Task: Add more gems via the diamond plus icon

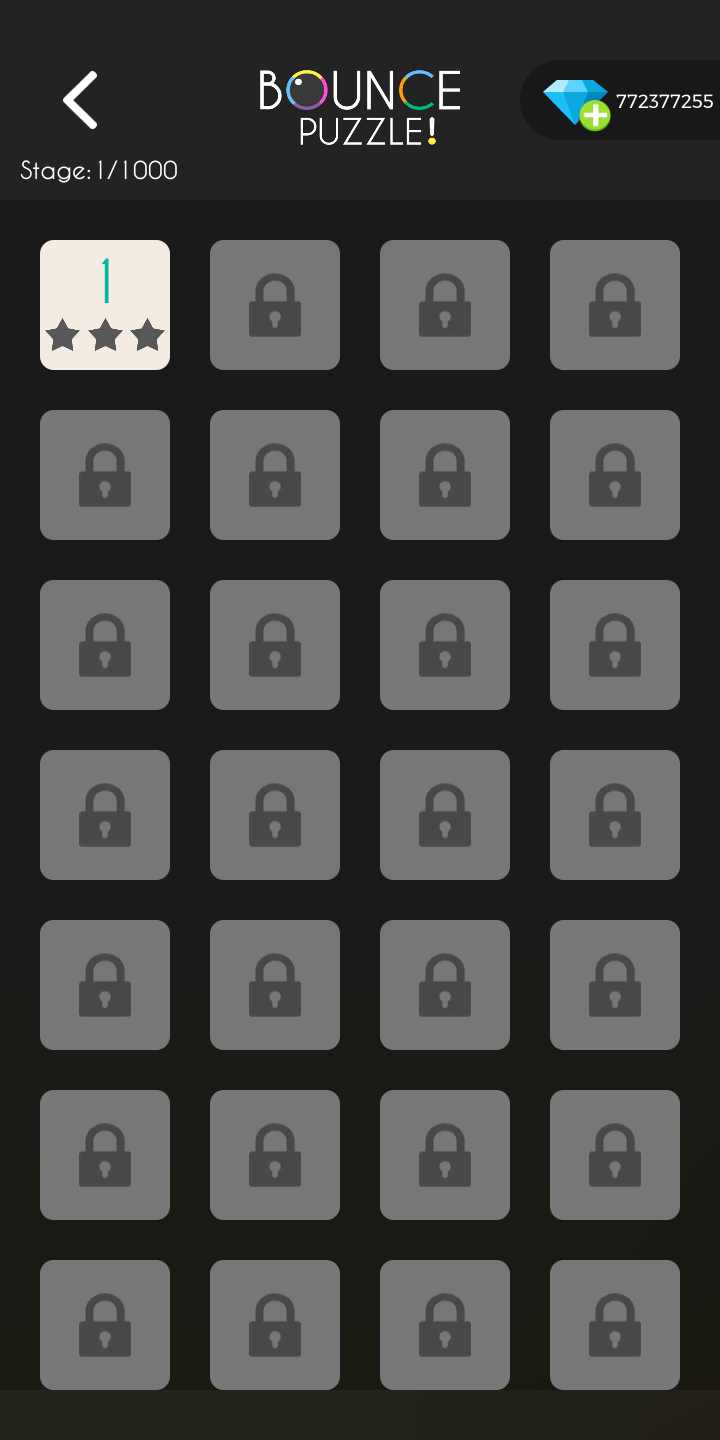Action: coord(578,103)
